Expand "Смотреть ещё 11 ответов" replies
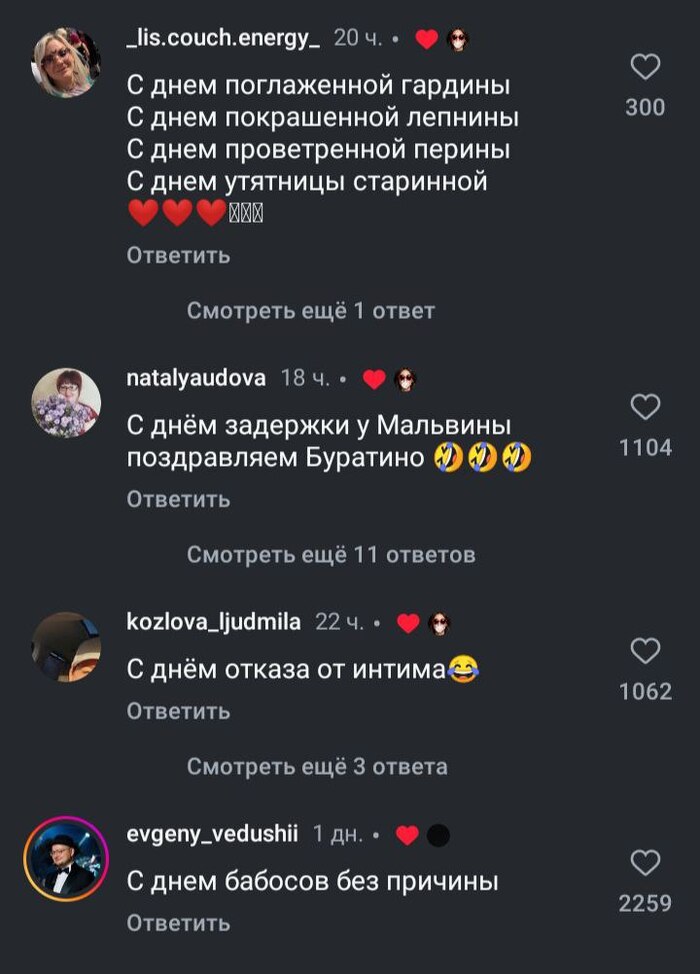This screenshot has width=700, height=974. (x=330, y=554)
